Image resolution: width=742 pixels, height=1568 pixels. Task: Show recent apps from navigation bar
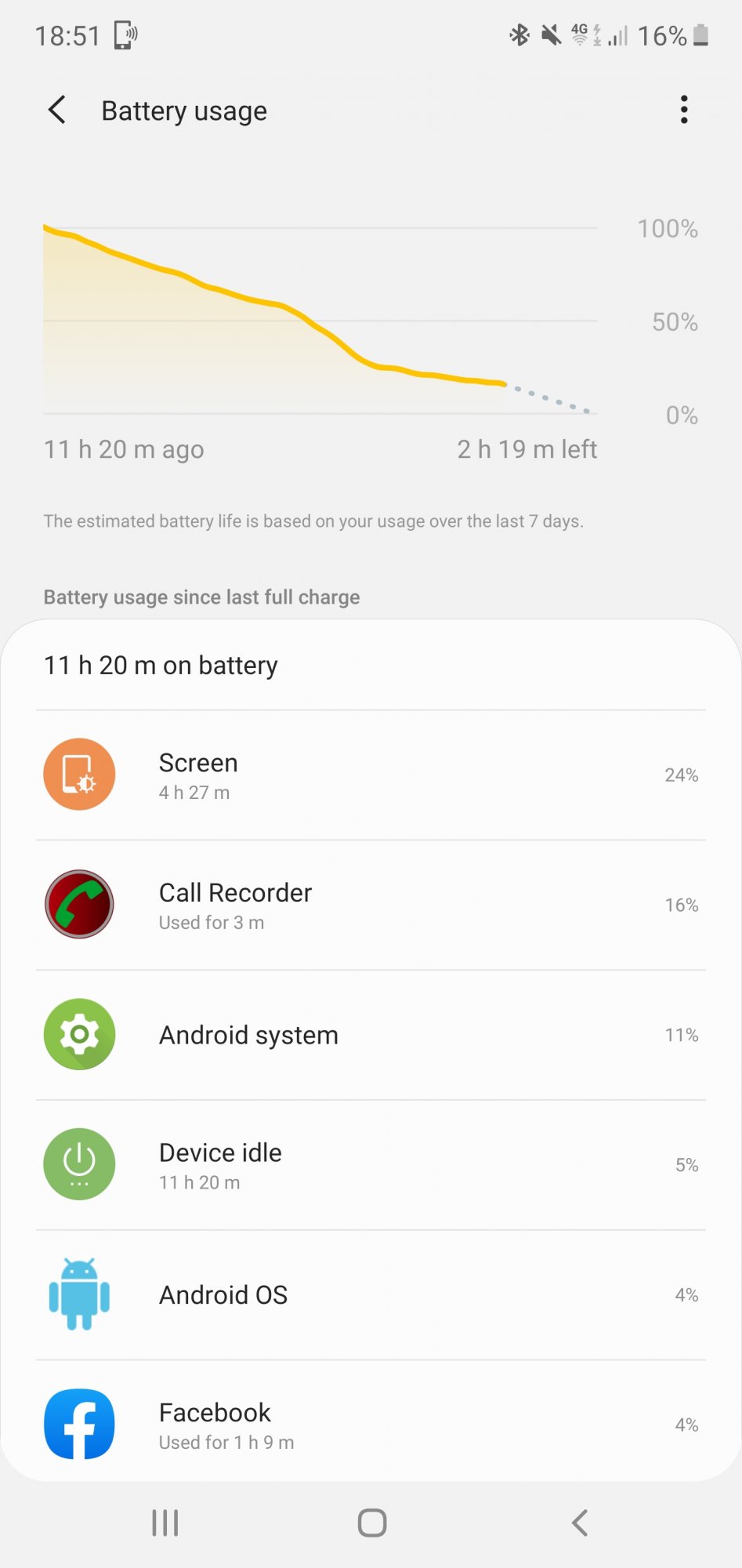165,1523
